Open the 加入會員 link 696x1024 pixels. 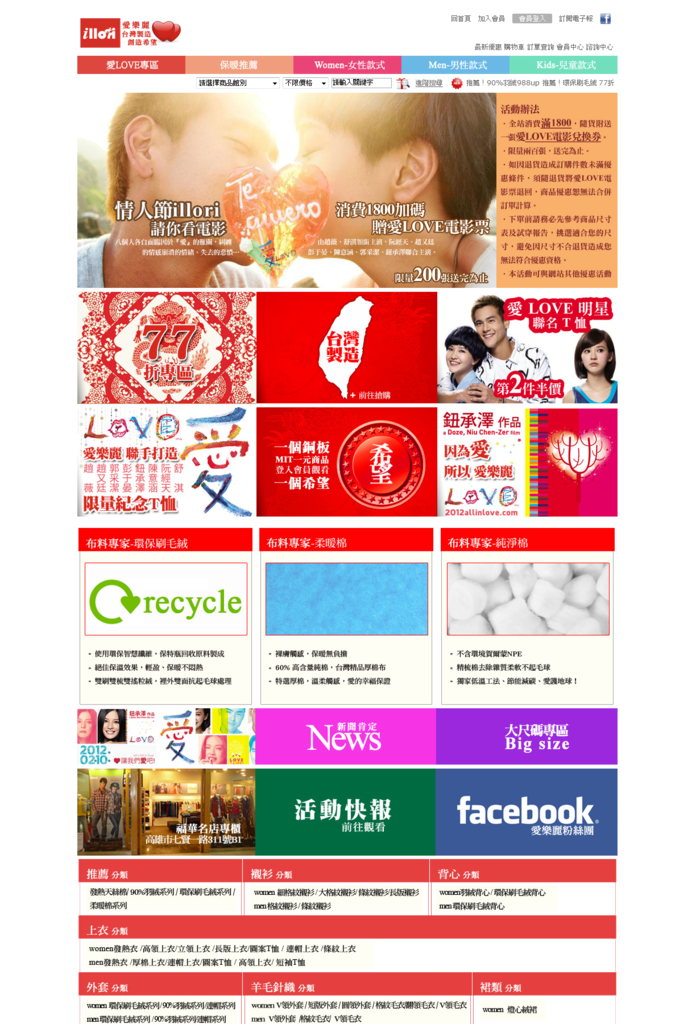click(491, 19)
